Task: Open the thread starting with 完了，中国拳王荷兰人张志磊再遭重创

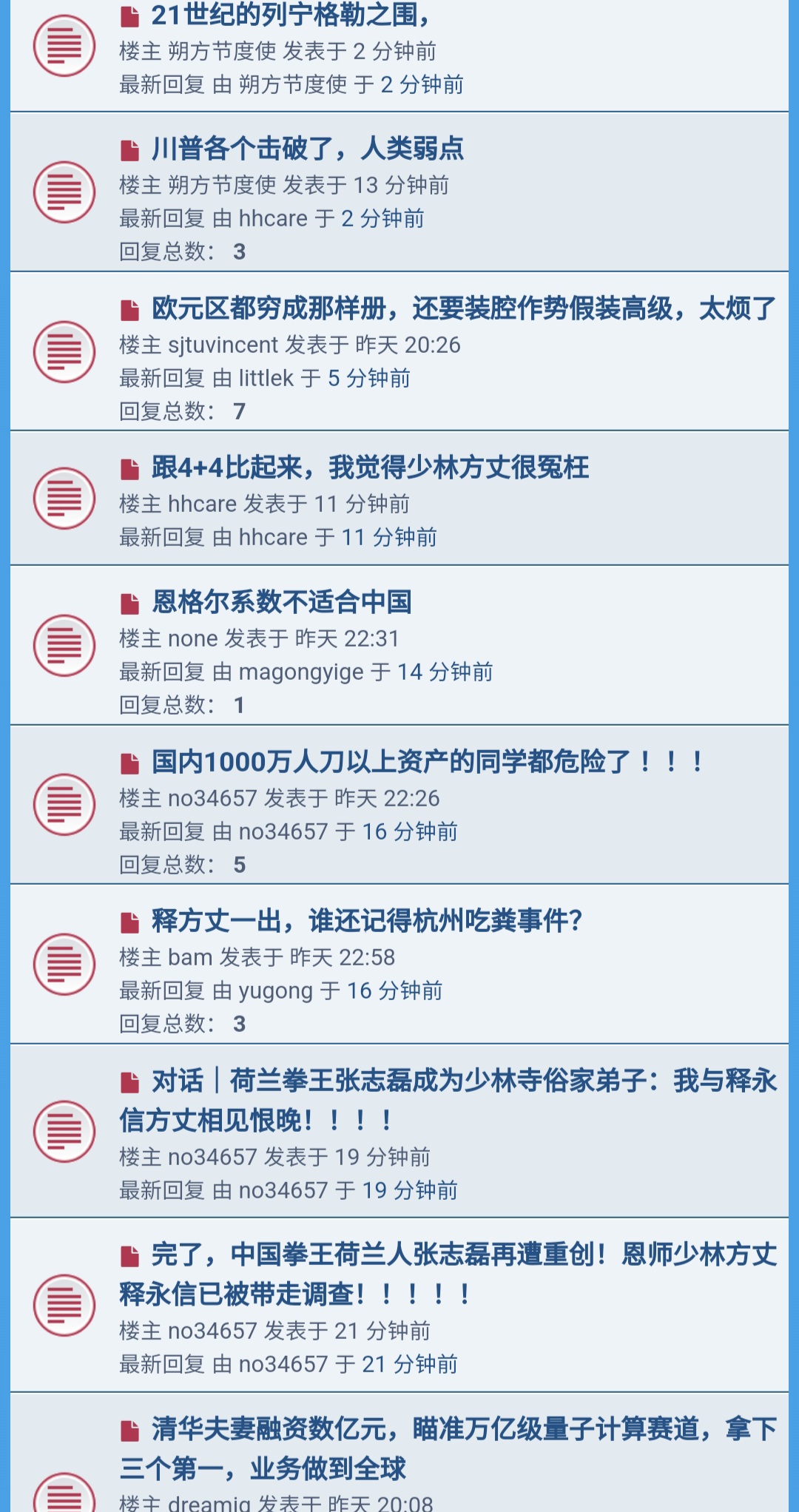Action: click(448, 1275)
